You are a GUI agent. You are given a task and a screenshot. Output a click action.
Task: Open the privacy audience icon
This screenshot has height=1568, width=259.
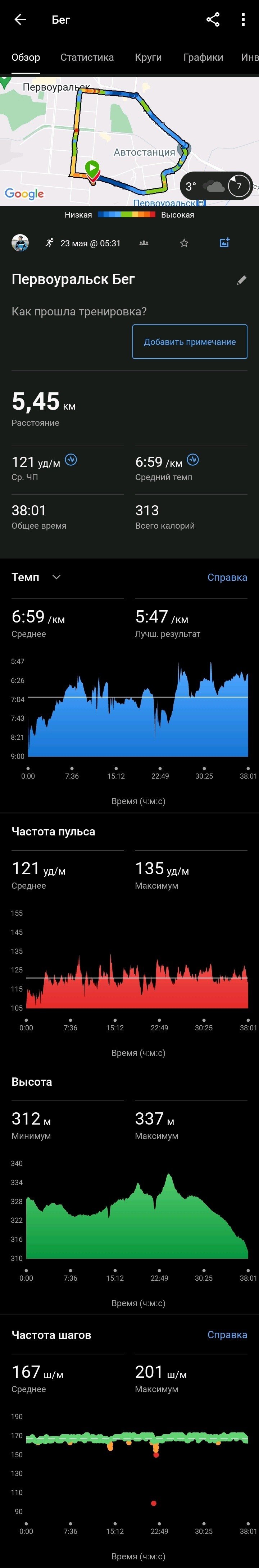pos(144,243)
